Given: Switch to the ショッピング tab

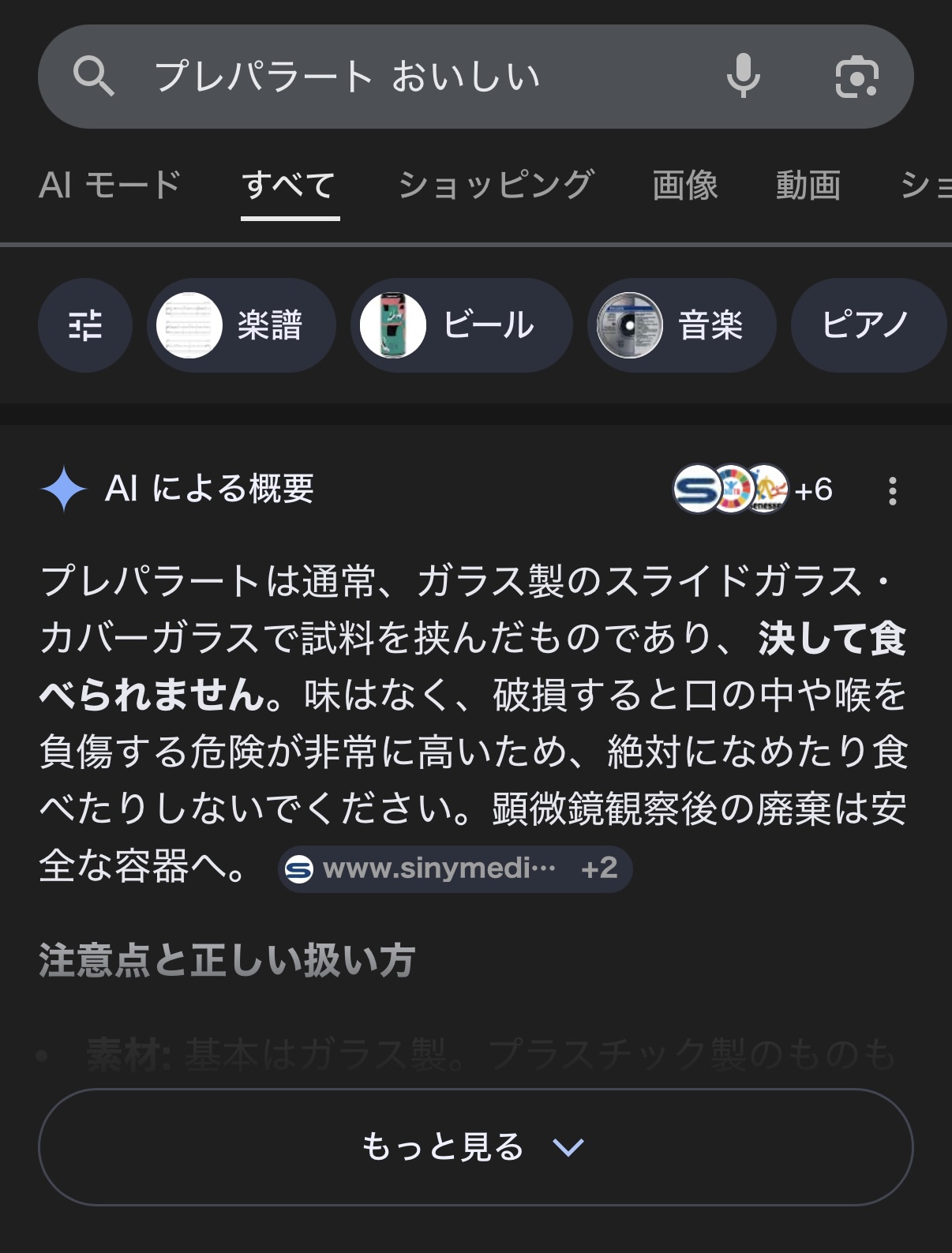Looking at the screenshot, I should pyautogui.click(x=496, y=186).
